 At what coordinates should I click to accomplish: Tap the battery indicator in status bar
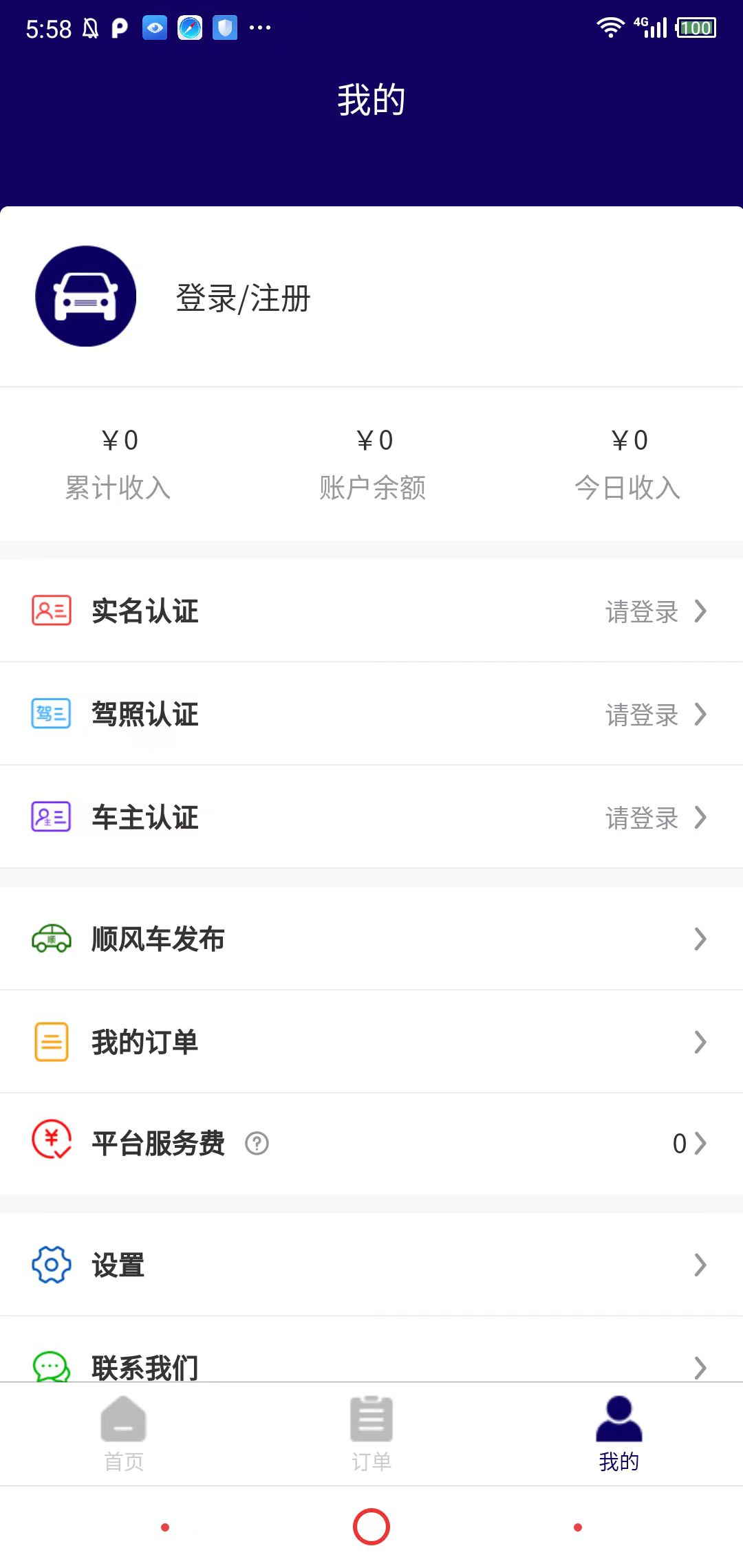tap(695, 28)
